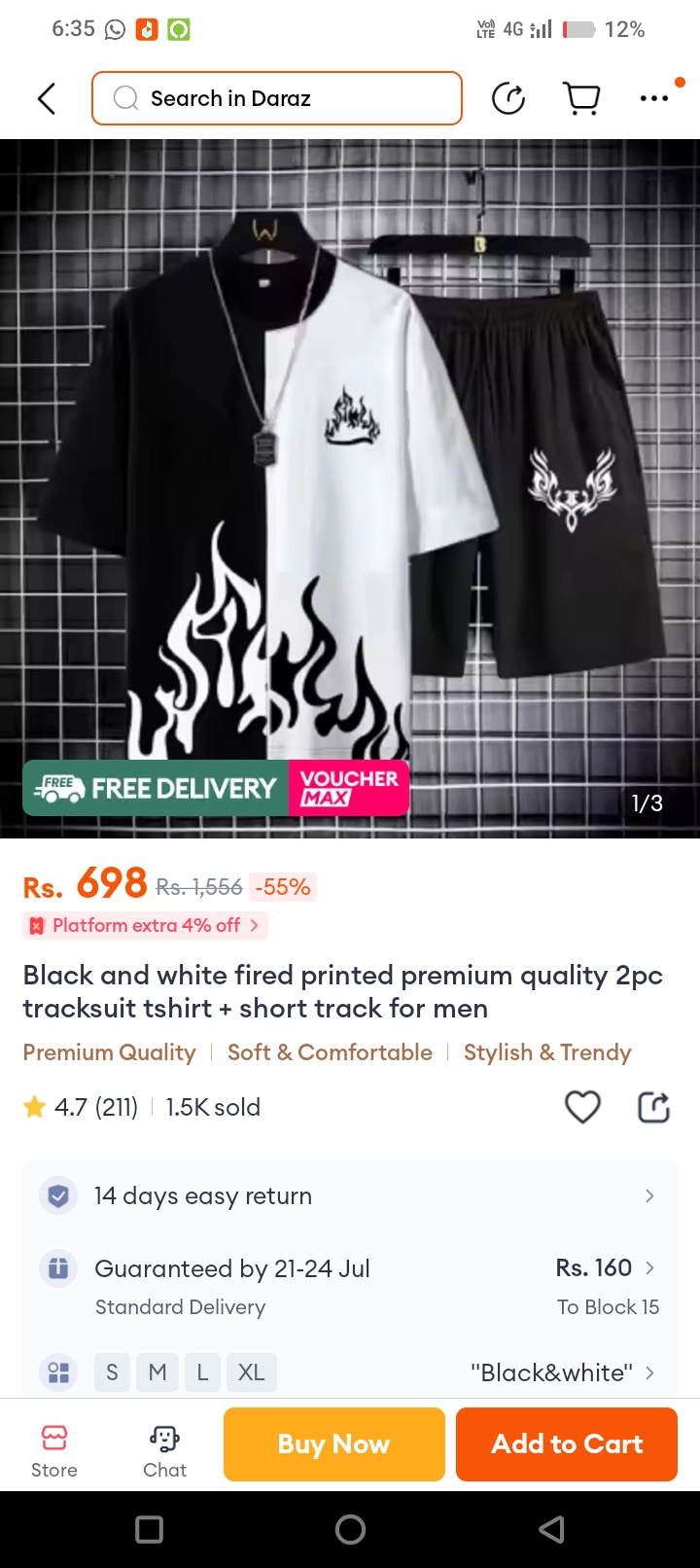Open the three-dot overflow menu
Screen dimensions: 700x1568
[654, 98]
